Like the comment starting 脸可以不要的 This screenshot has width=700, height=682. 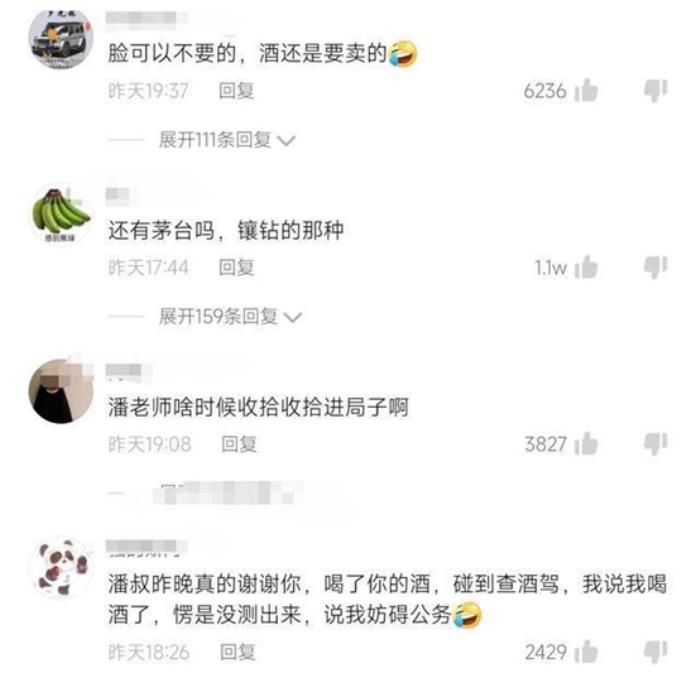pyautogui.click(x=587, y=92)
